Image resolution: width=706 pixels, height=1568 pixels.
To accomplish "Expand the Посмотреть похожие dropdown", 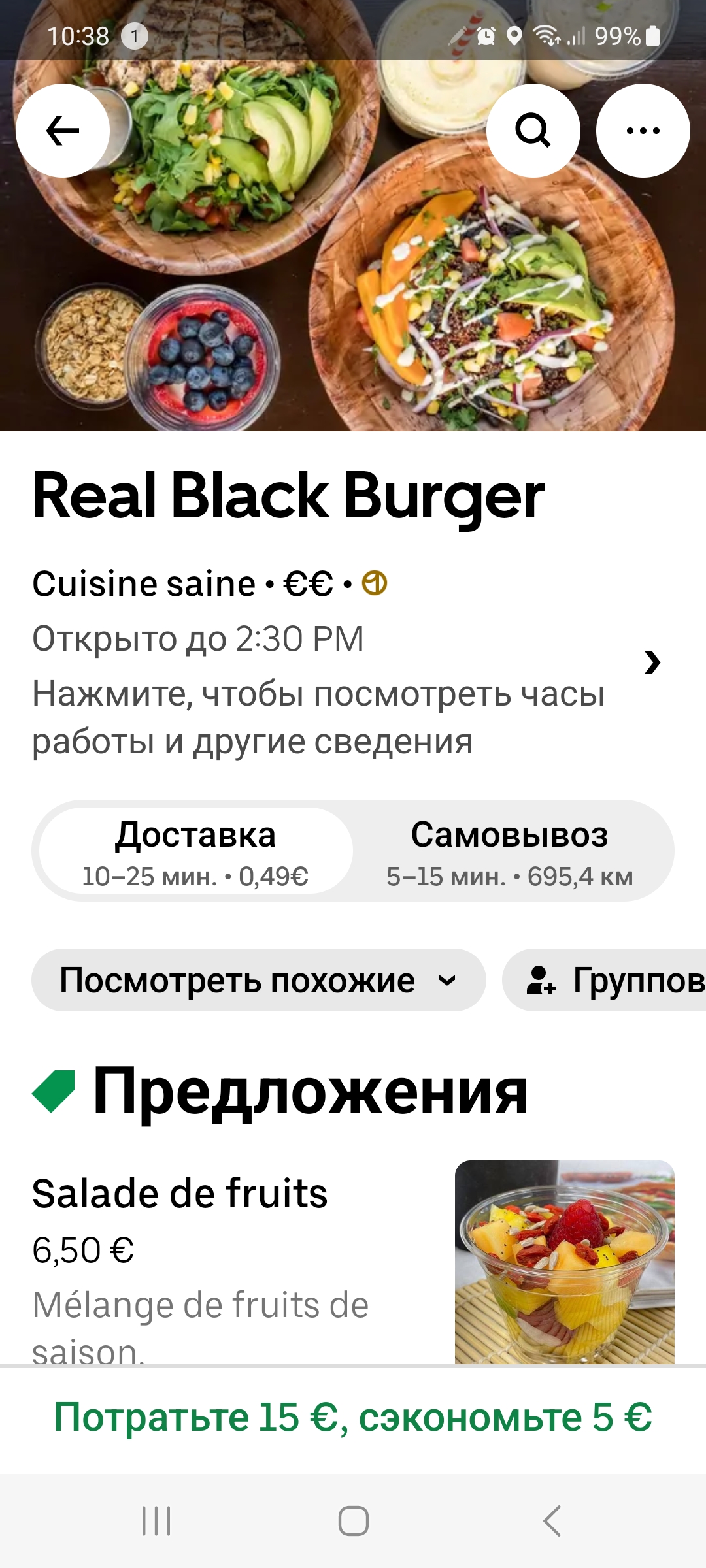I will coord(258,980).
